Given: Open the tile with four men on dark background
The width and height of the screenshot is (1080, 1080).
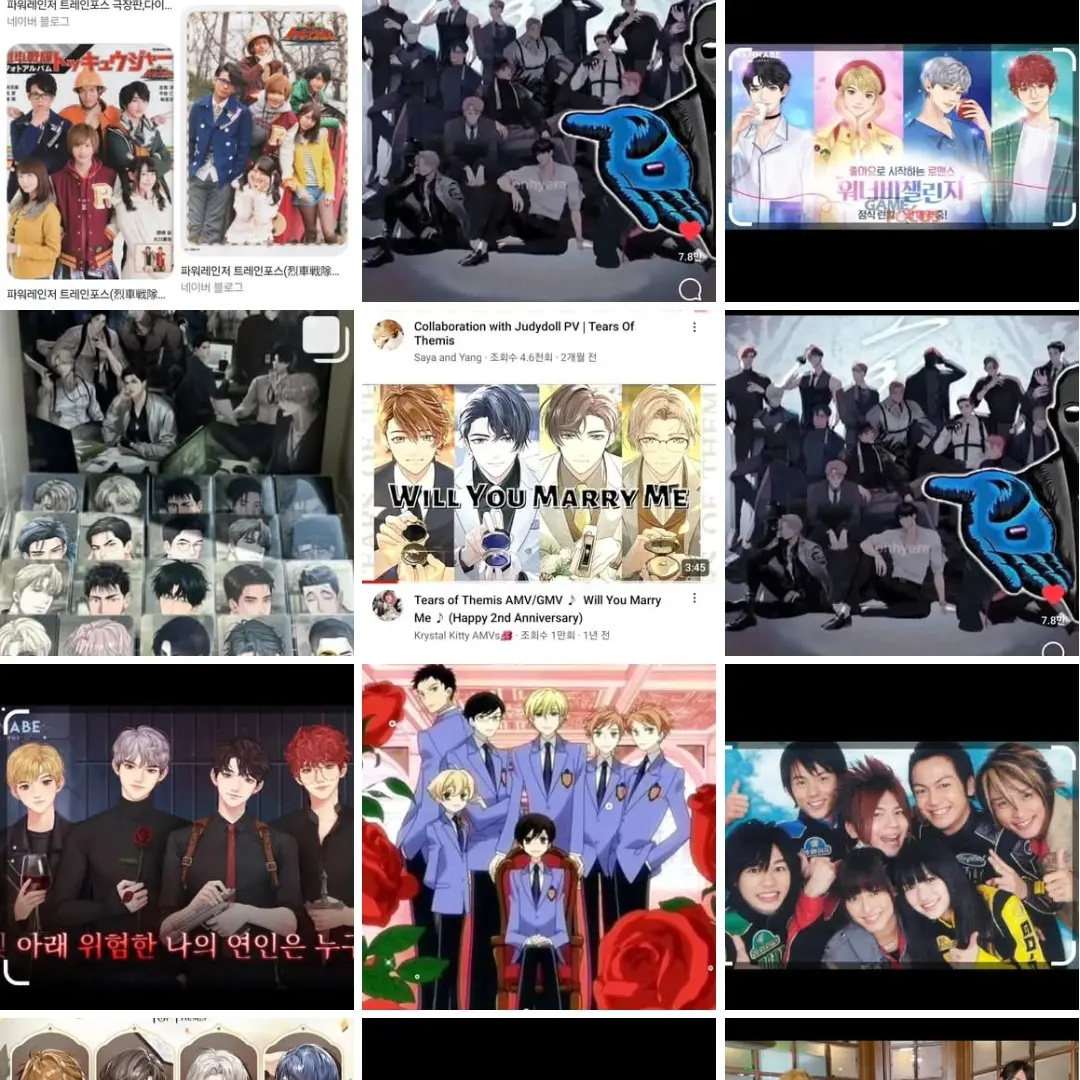Looking at the screenshot, I should pos(177,837).
